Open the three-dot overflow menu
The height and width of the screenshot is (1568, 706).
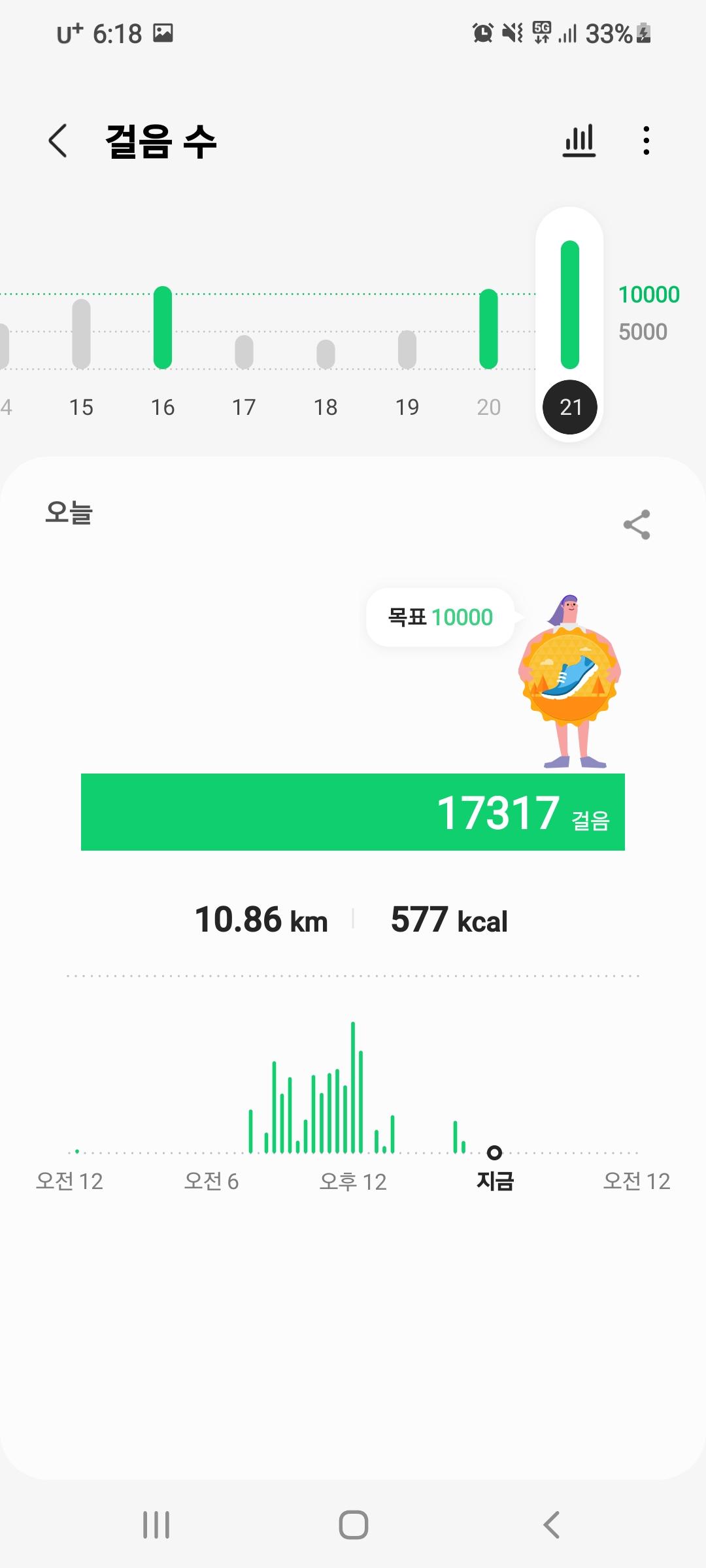[x=646, y=141]
